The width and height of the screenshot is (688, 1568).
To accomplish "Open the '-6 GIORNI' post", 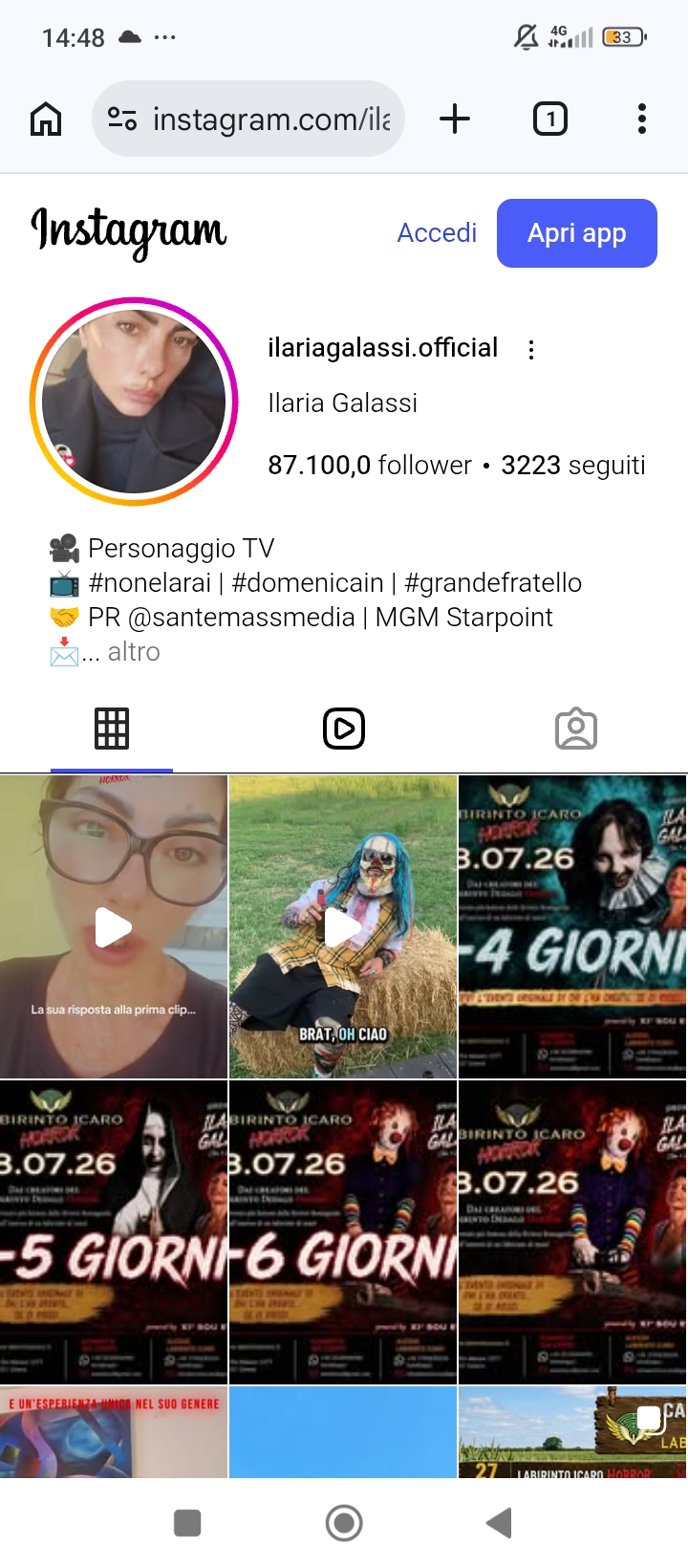I will pyautogui.click(x=343, y=1231).
